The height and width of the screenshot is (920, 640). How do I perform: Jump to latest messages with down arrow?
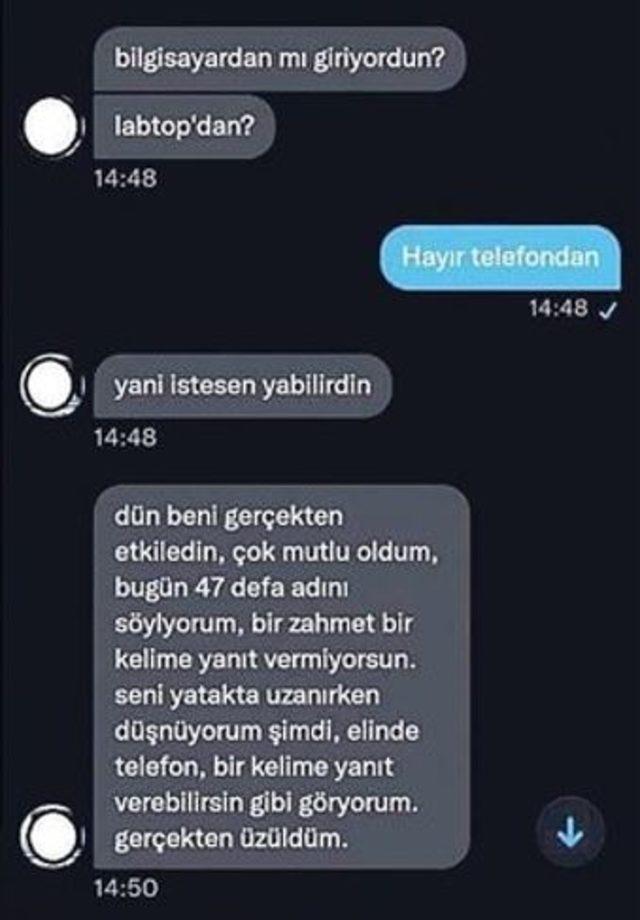point(570,835)
